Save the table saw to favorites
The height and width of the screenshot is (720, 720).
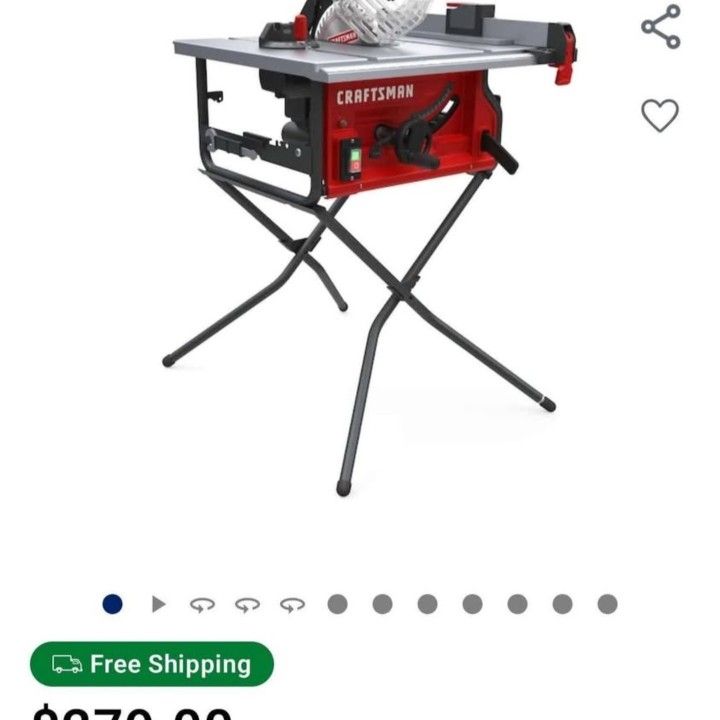tap(660, 115)
